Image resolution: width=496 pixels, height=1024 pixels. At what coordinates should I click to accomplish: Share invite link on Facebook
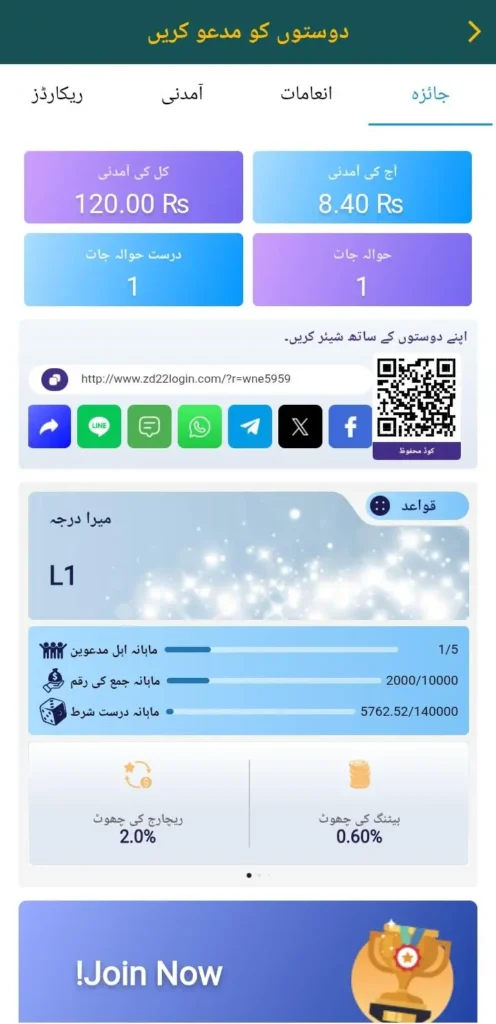[350, 426]
